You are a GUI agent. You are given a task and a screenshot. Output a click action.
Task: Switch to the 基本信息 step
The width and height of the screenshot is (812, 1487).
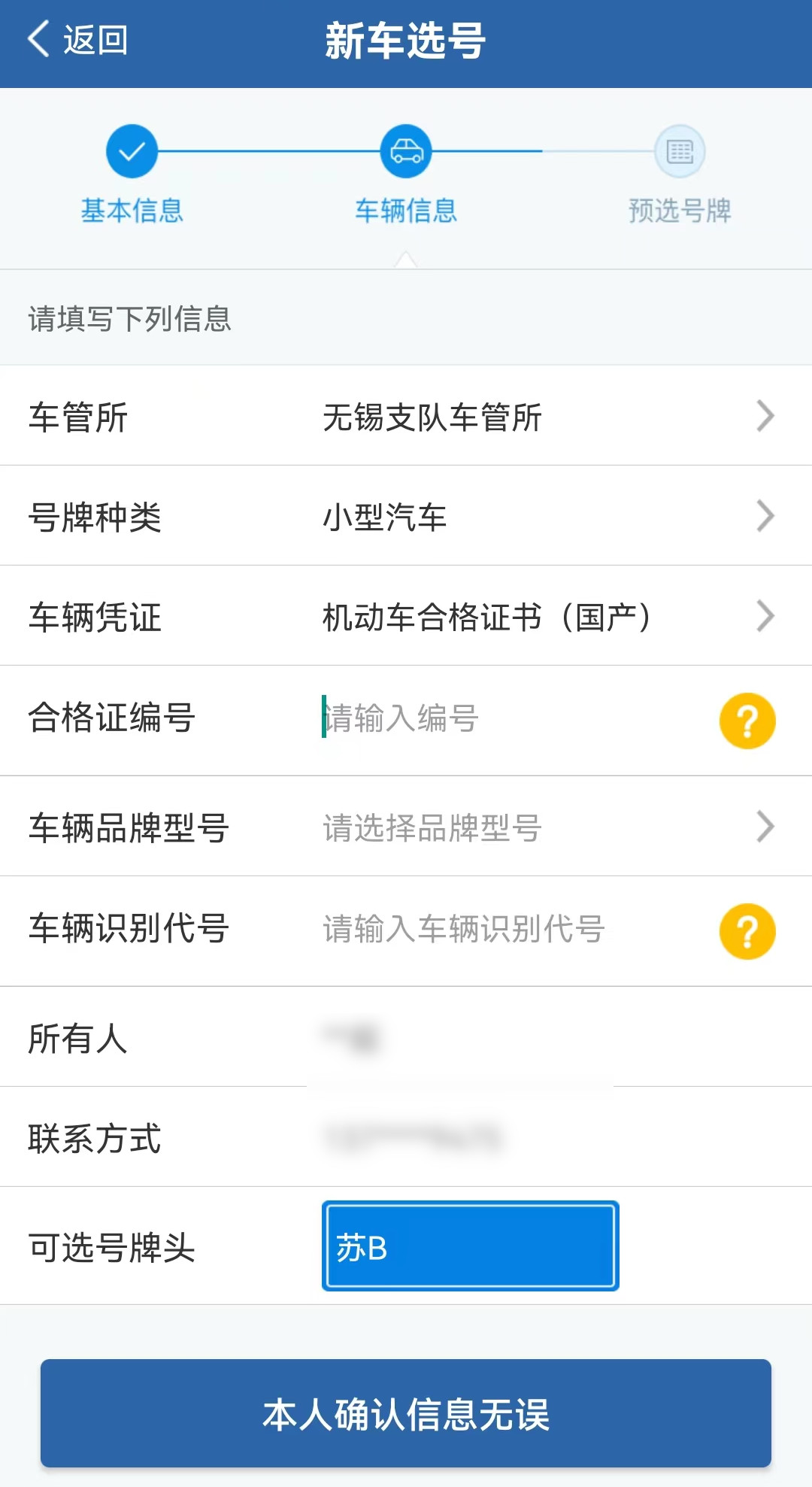(132, 211)
